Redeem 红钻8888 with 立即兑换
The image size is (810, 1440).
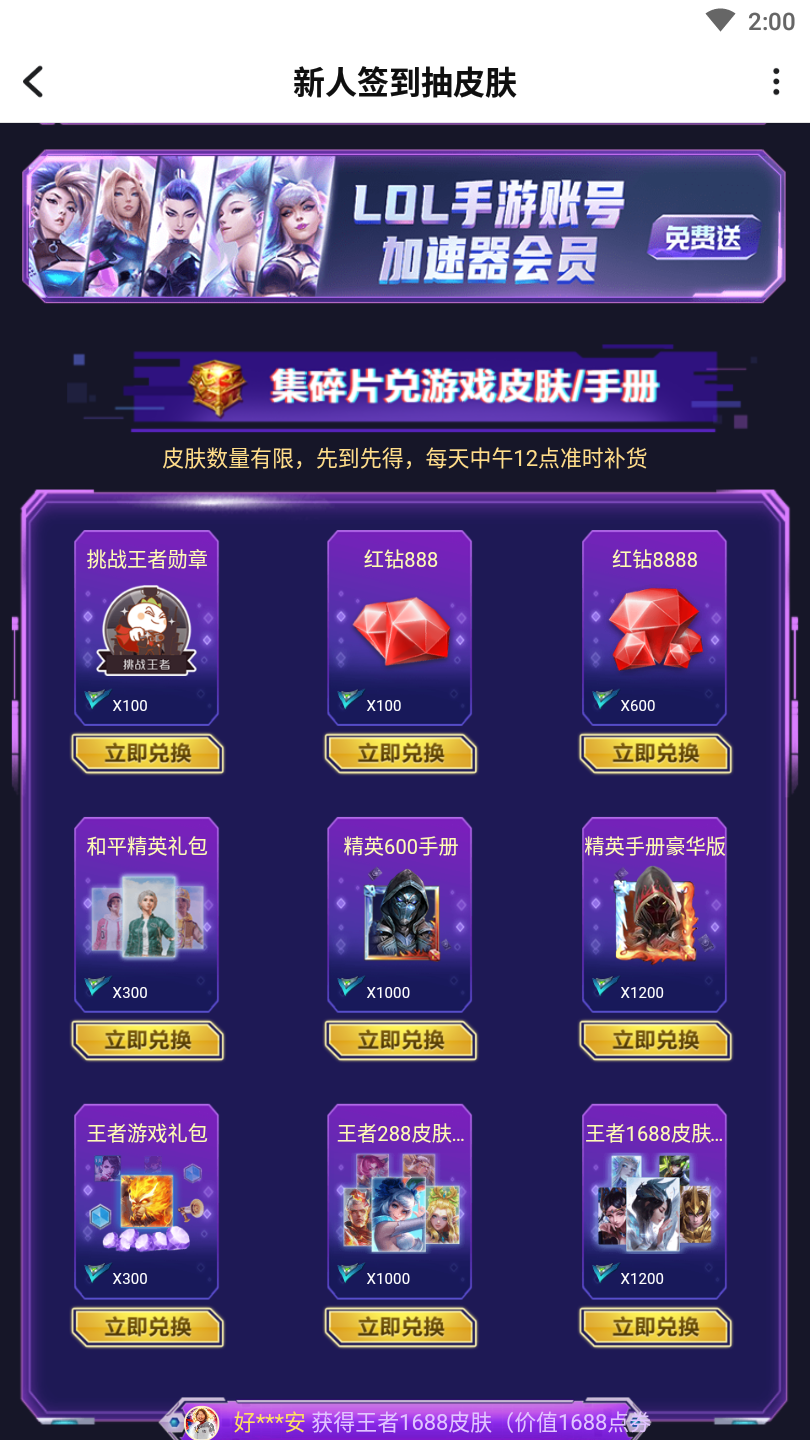coord(655,754)
